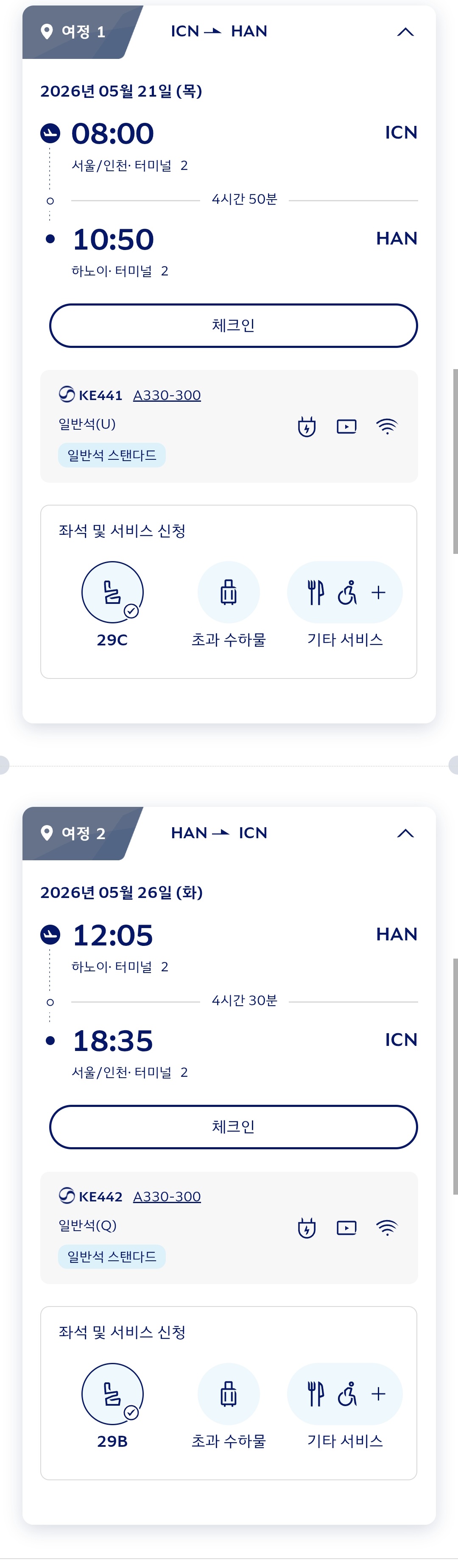Open seat selection for seat 29C
The width and height of the screenshot is (458, 1568).
113,592
